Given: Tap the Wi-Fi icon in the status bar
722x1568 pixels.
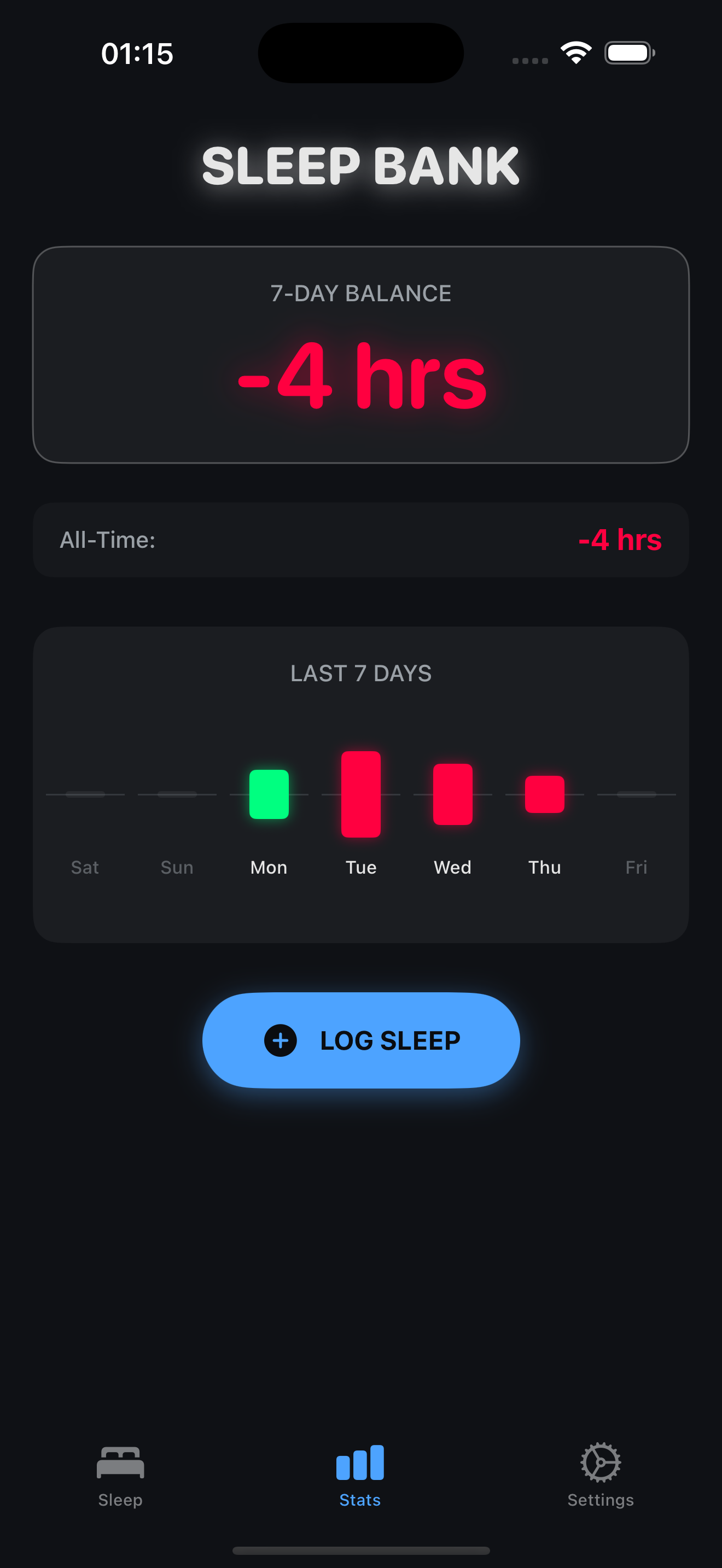Looking at the screenshot, I should (x=575, y=52).
